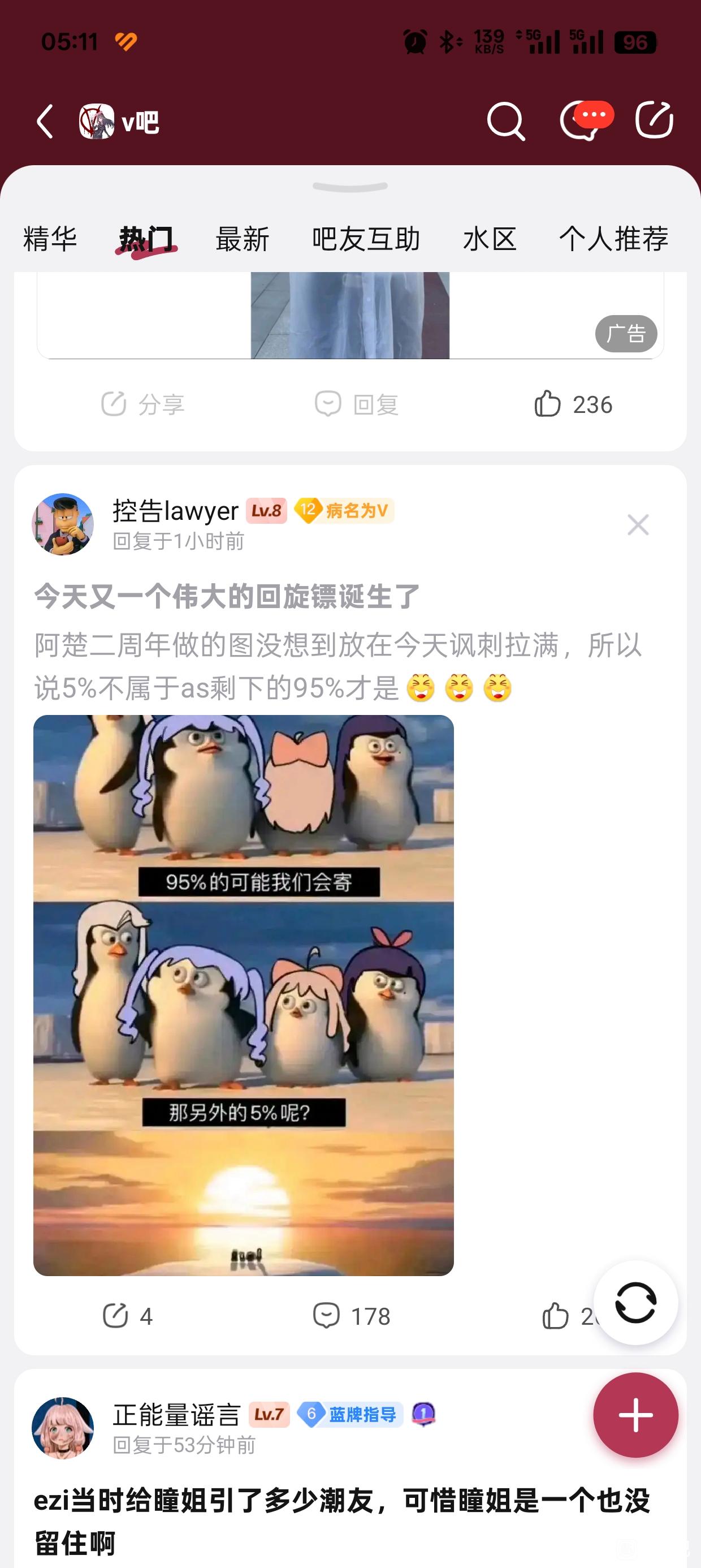Open the penguin meme image
The width and height of the screenshot is (701, 1568).
coord(244,994)
